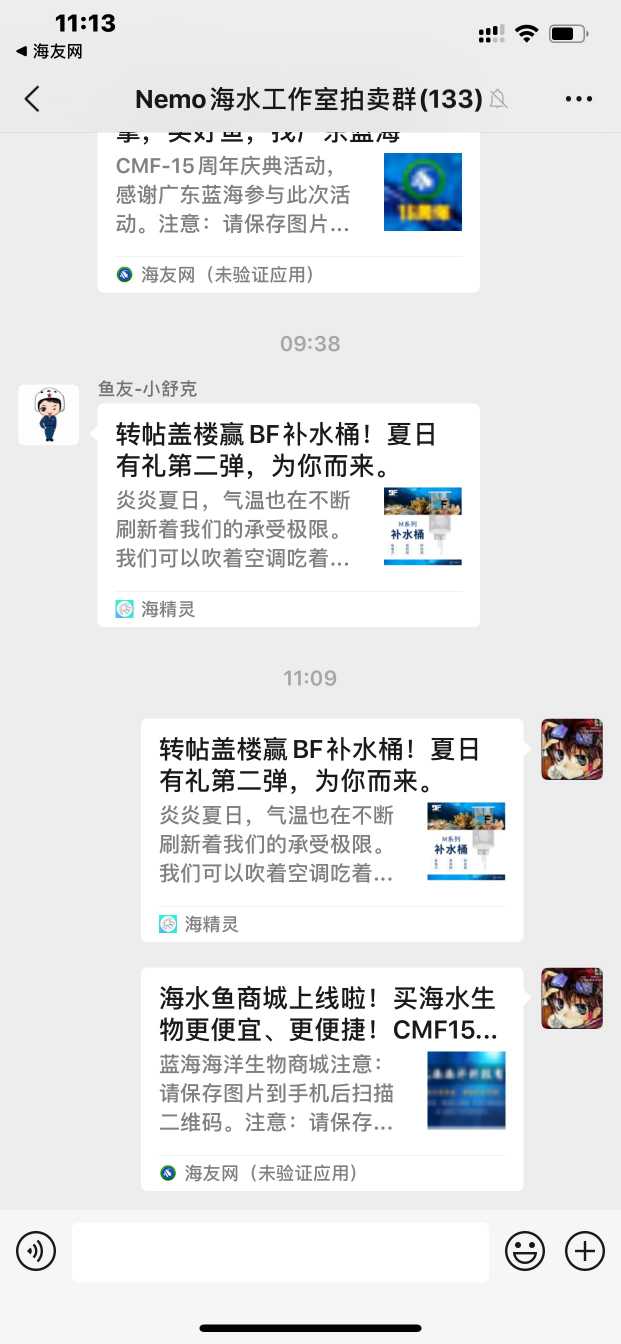This screenshot has width=621, height=1344.
Task: Open the 海水鱼商城上线啦 shared link card
Action: click(331, 1078)
